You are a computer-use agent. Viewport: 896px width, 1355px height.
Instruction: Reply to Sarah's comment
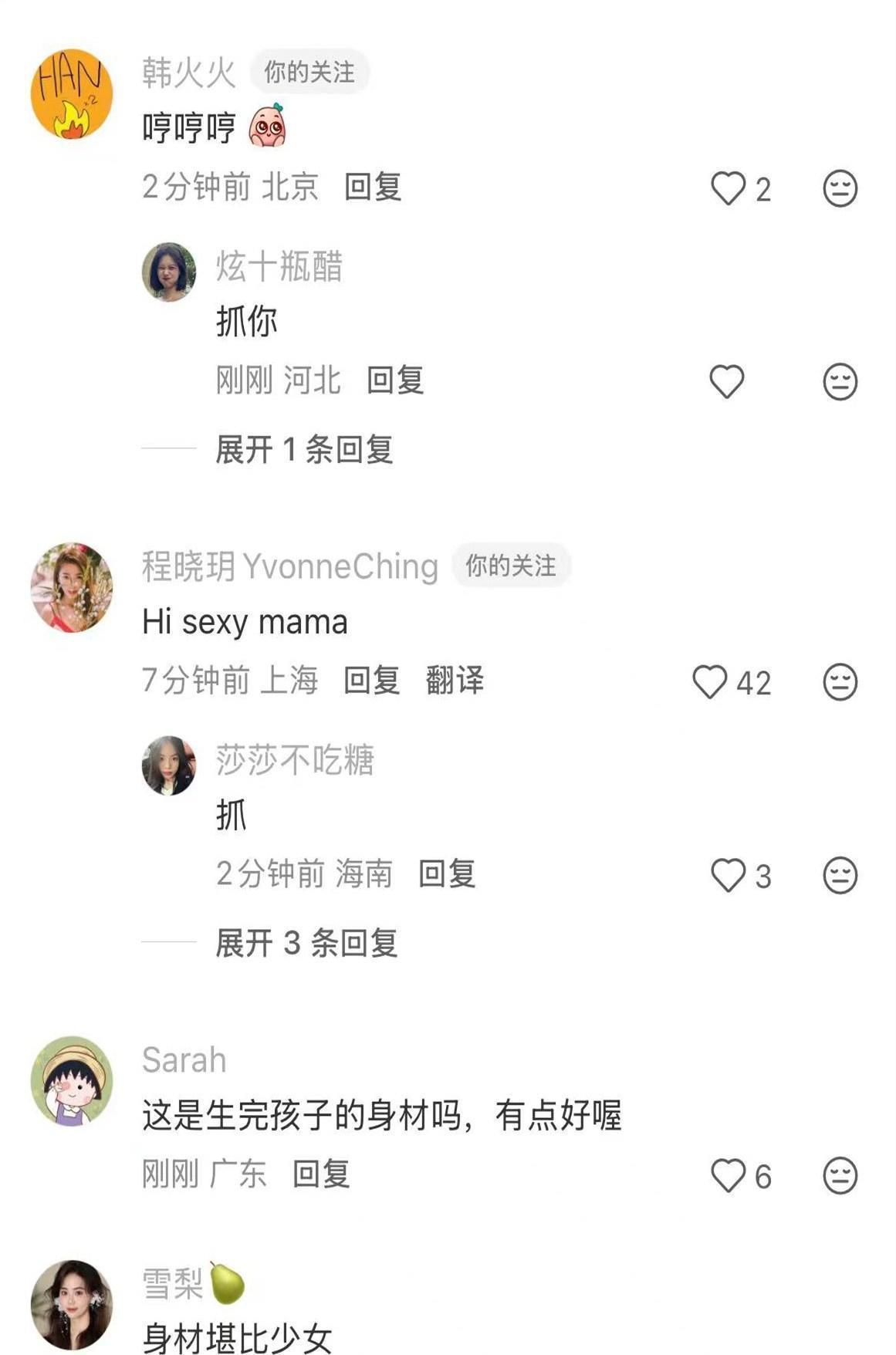click(321, 1174)
